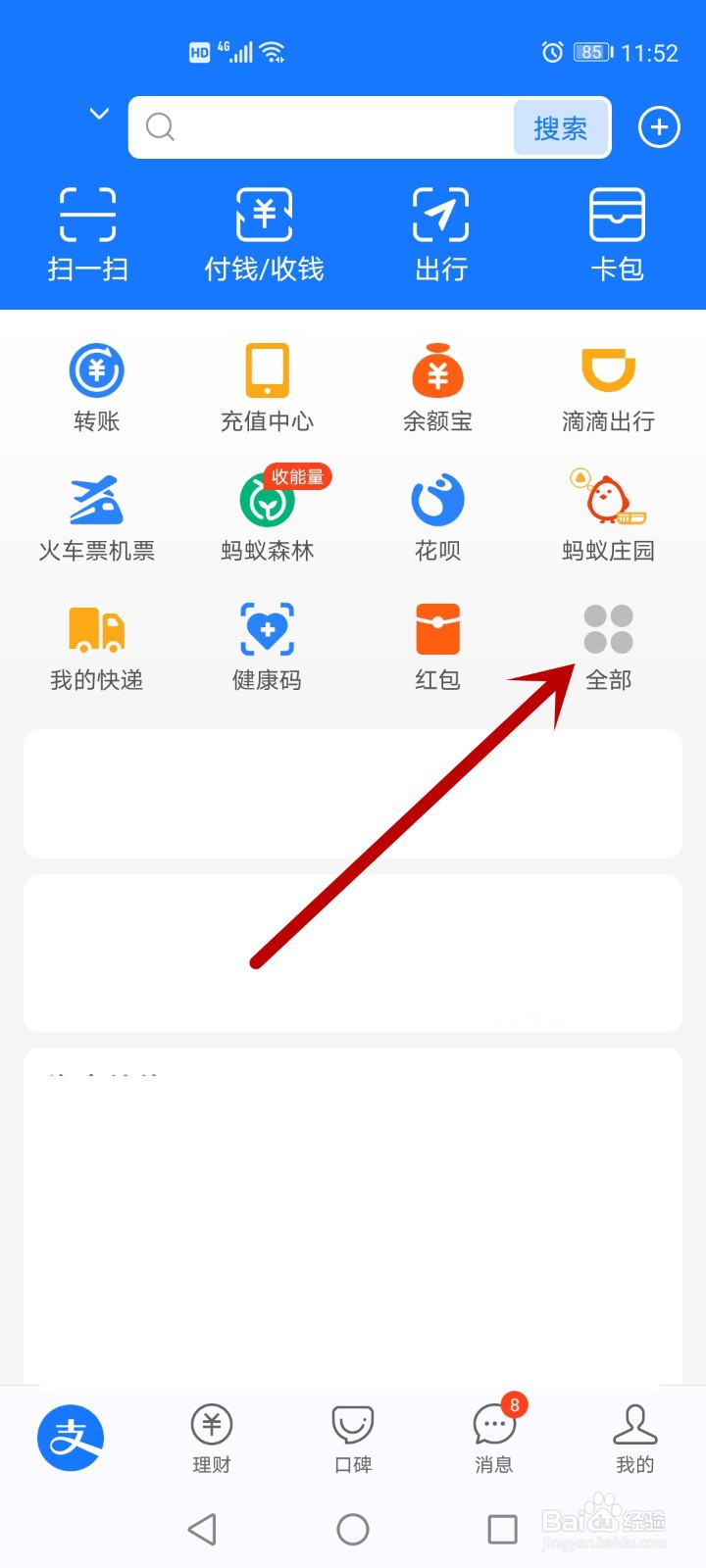This screenshot has height=1568, width=706.
Task: Open the 消息 messages tab
Action: pos(494,1439)
